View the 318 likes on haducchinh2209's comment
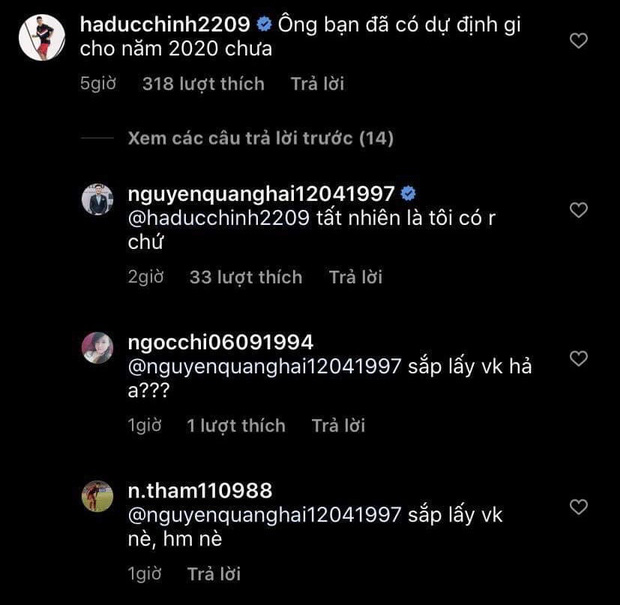The image size is (620, 605). coord(203,84)
